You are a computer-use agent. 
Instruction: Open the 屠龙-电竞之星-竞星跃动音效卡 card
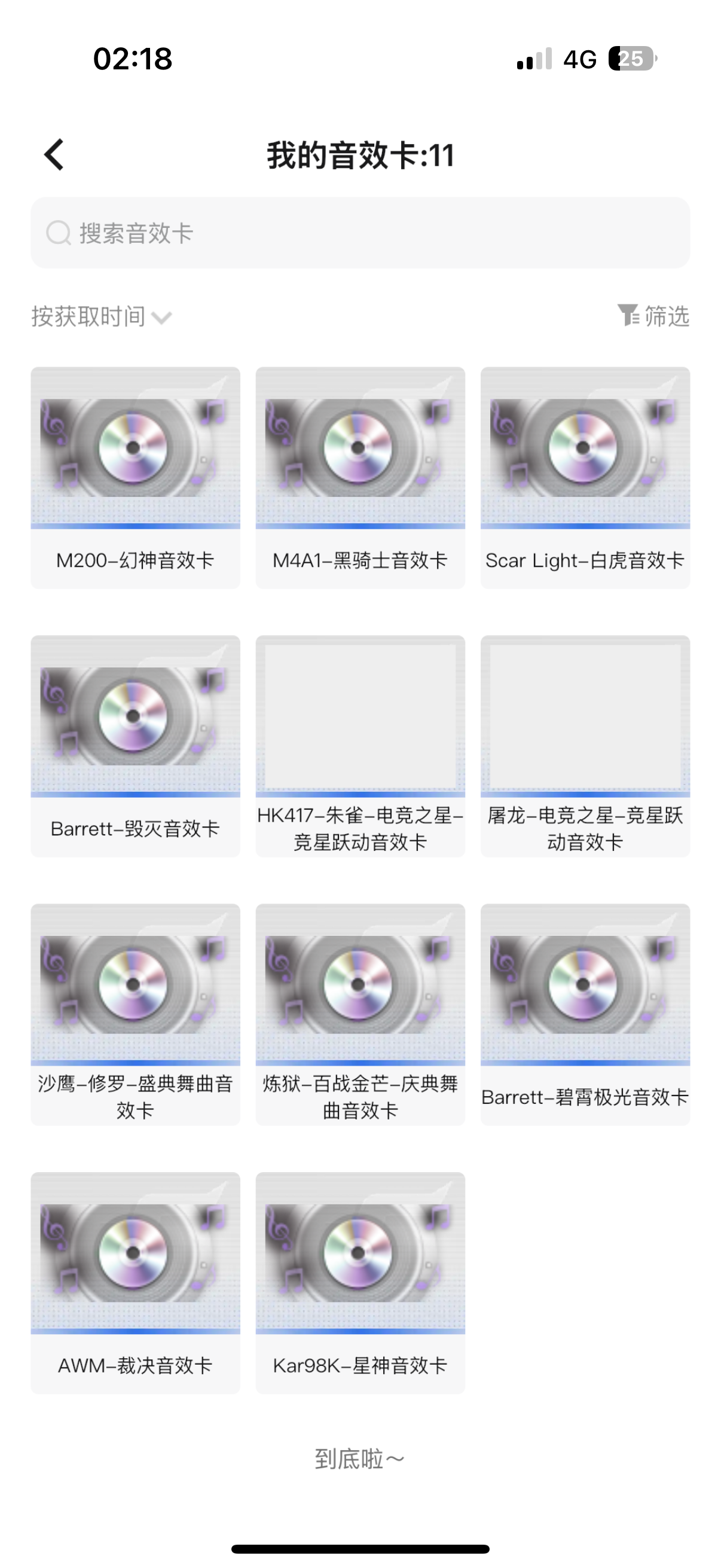click(585, 745)
